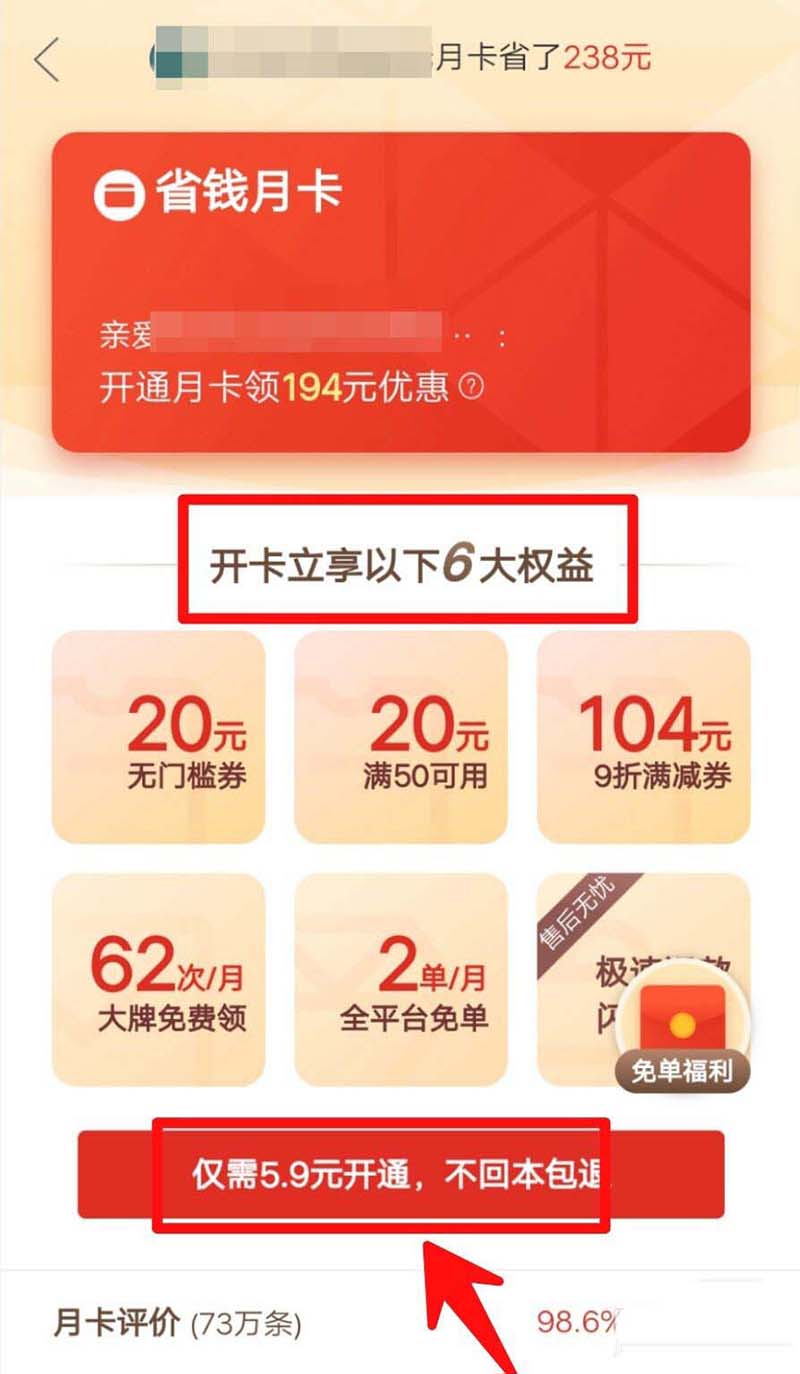This screenshot has width=800, height=1374.
Task: Activate the monthly card for 5.9元
Action: tap(400, 1175)
